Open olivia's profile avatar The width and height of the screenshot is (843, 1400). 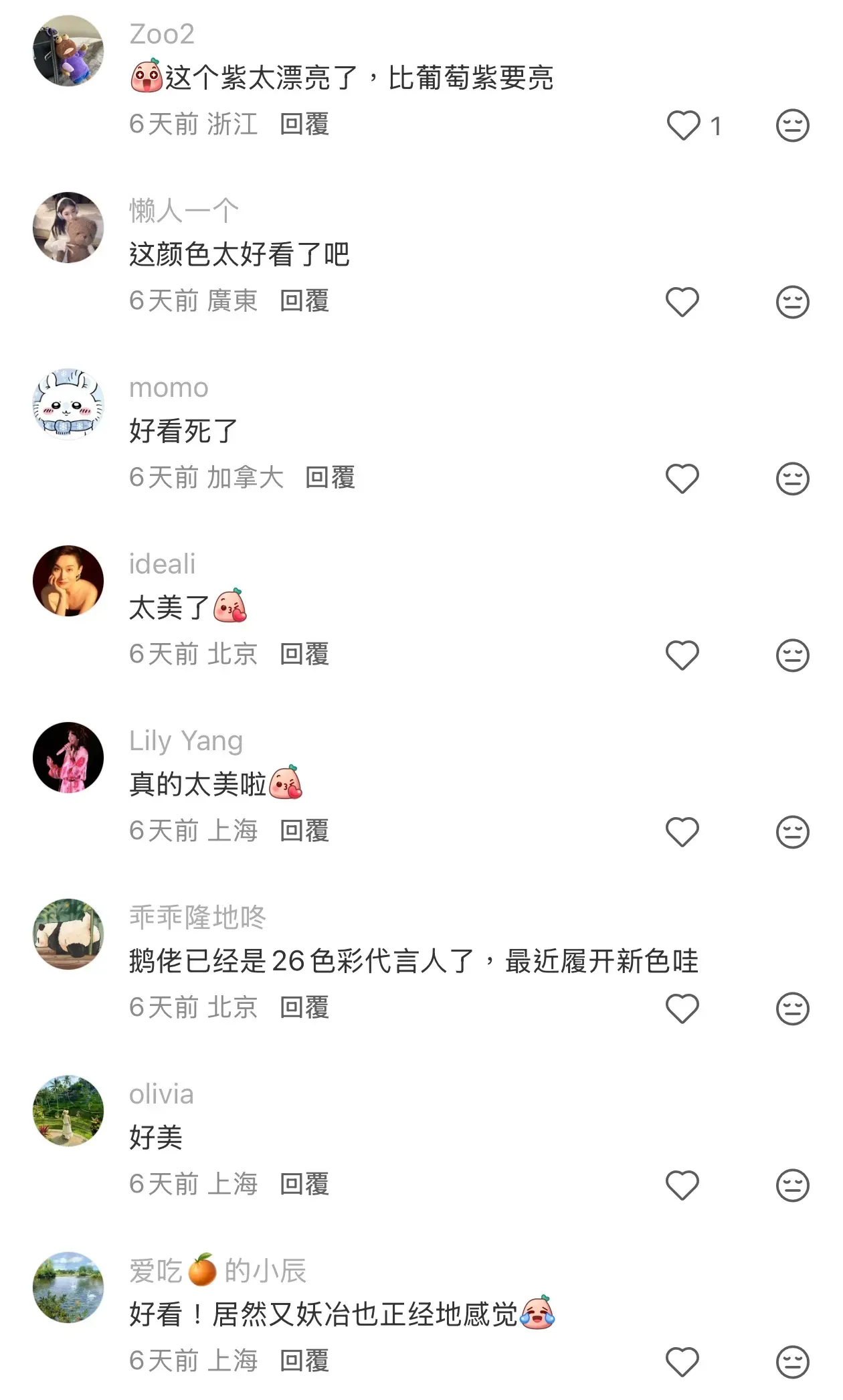tap(68, 1111)
